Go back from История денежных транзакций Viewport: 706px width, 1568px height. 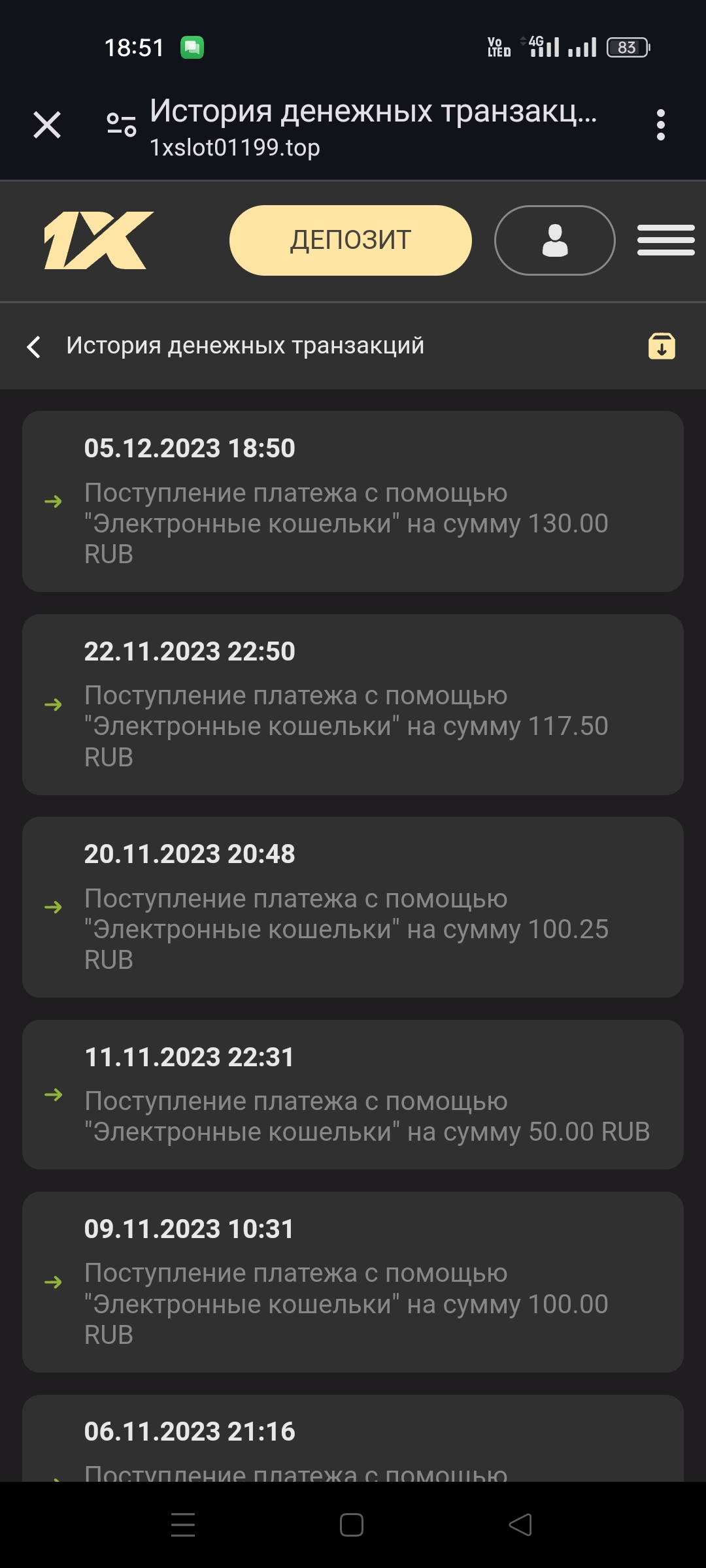34,346
